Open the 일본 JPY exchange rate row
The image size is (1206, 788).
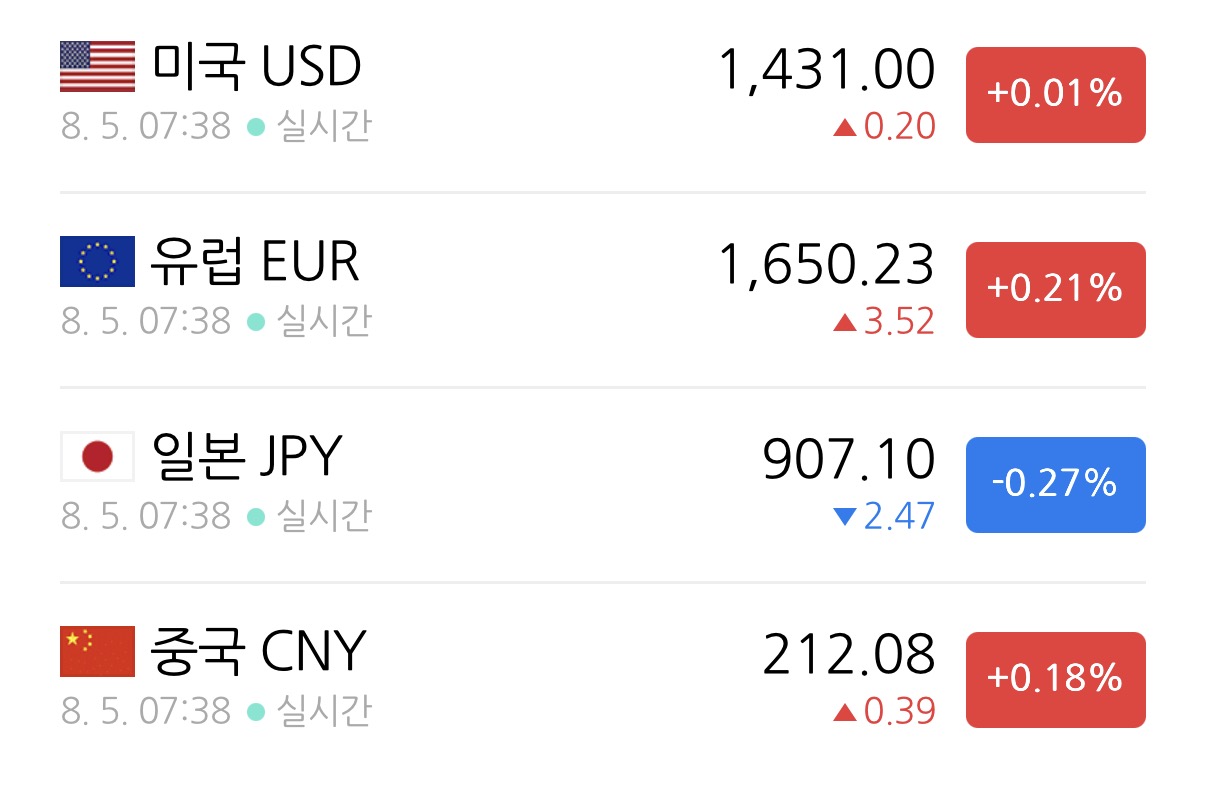tap(603, 485)
